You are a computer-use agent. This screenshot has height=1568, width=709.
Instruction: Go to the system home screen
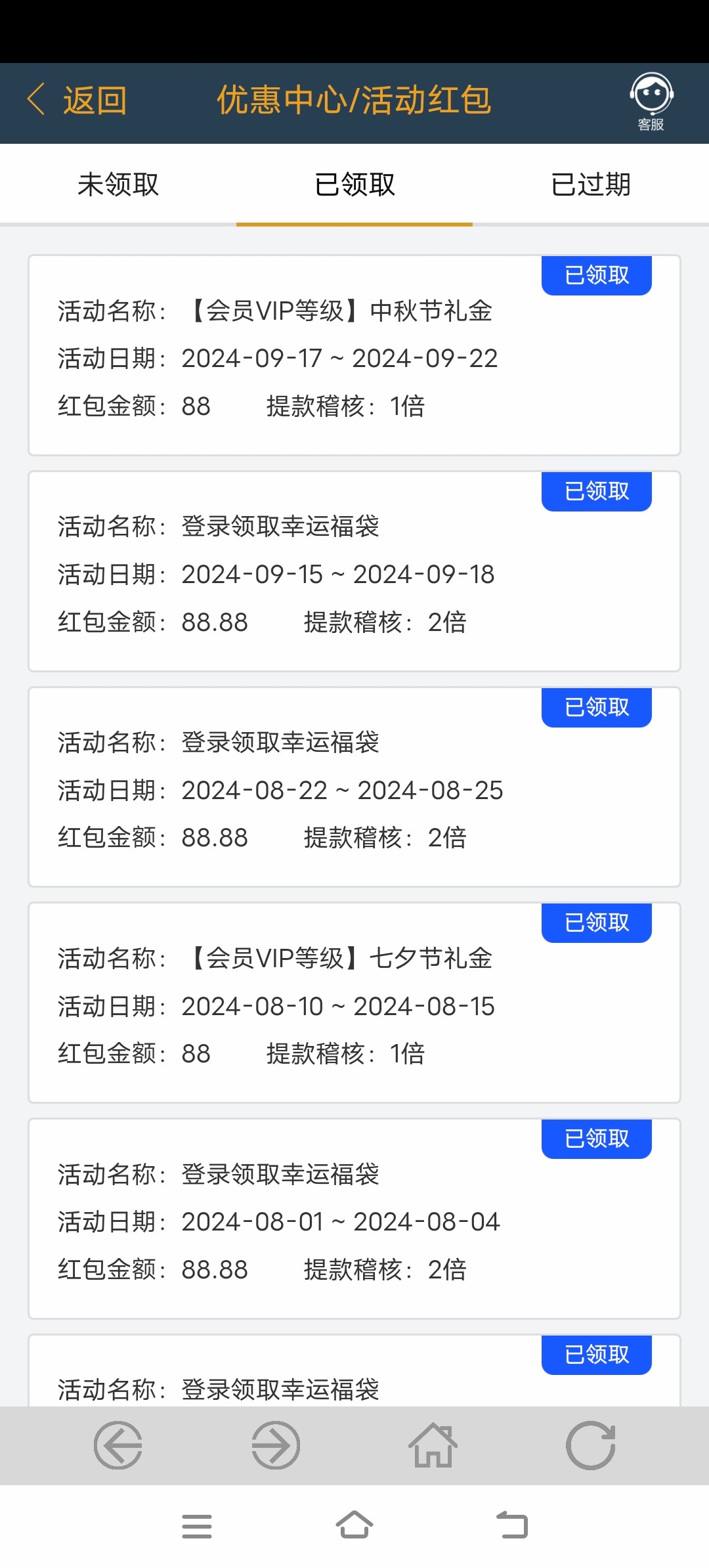(x=354, y=1525)
